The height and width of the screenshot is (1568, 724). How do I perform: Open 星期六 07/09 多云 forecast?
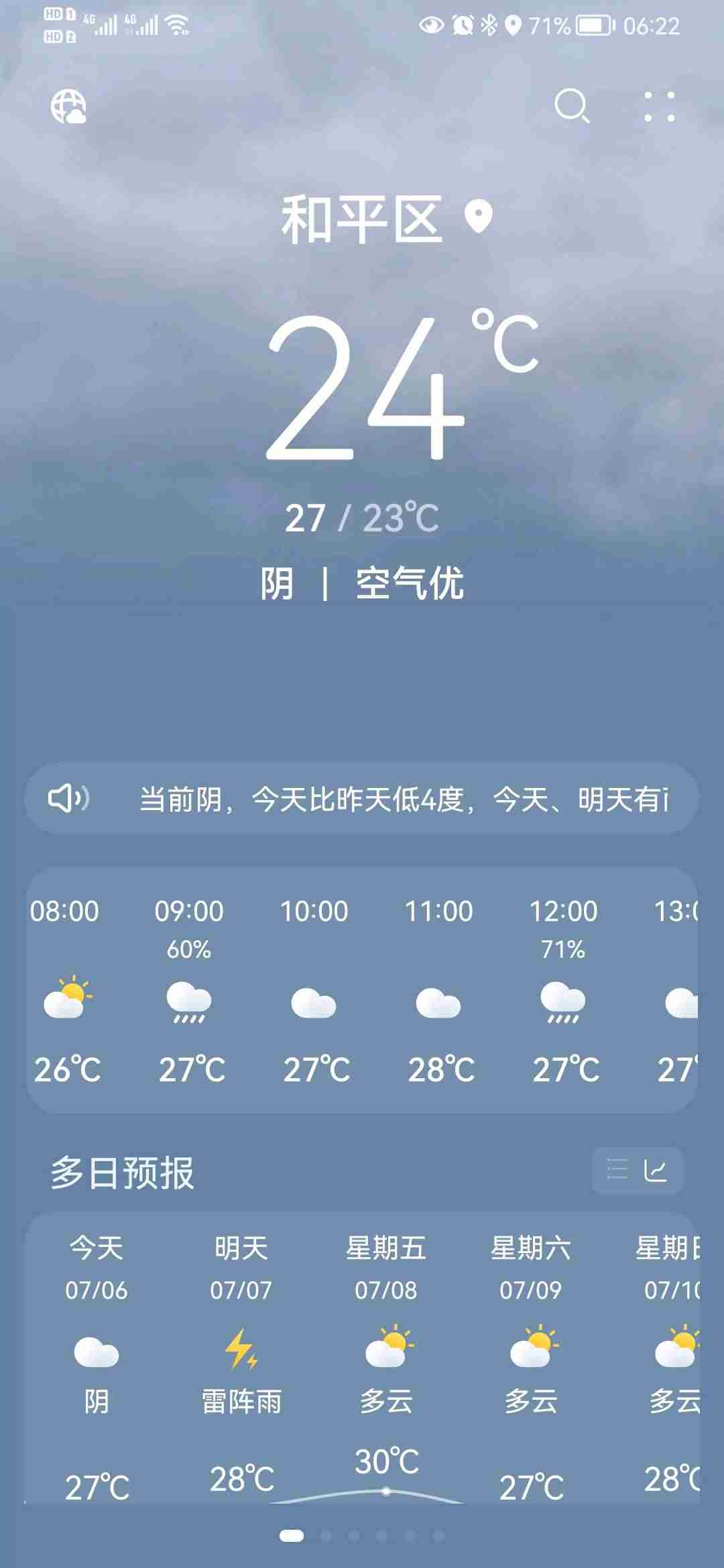pos(531,1354)
